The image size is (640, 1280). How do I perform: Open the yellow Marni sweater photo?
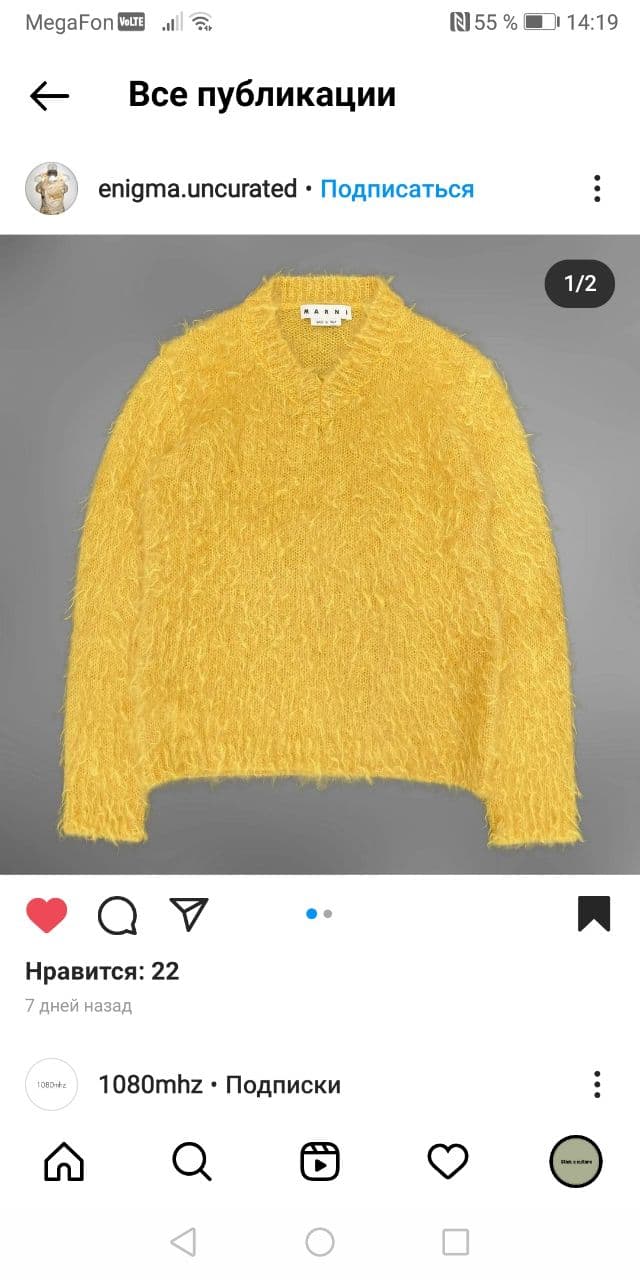pos(320,555)
